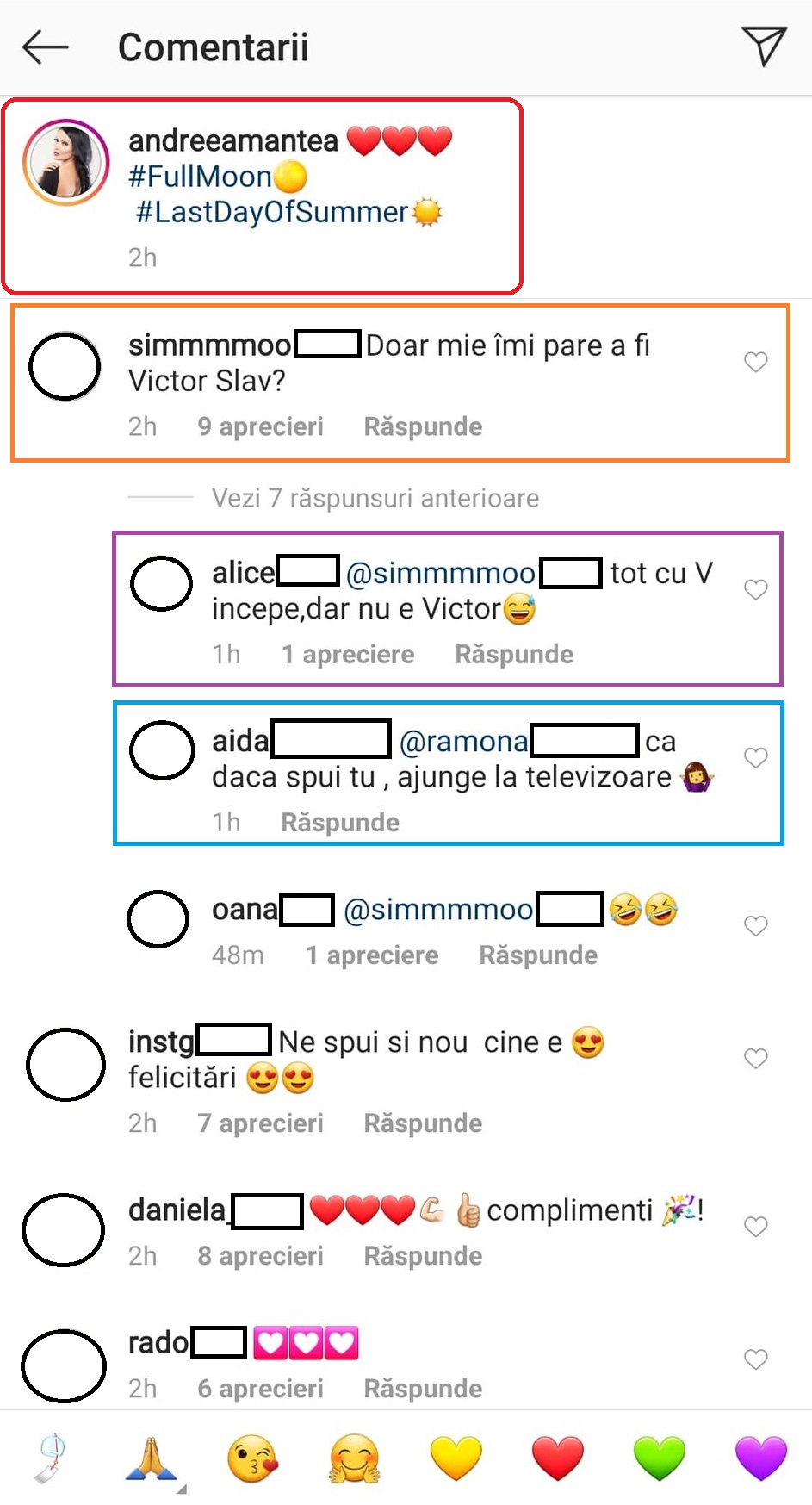Insert the red heart emoji
812x1505 pixels.
tap(557, 1458)
